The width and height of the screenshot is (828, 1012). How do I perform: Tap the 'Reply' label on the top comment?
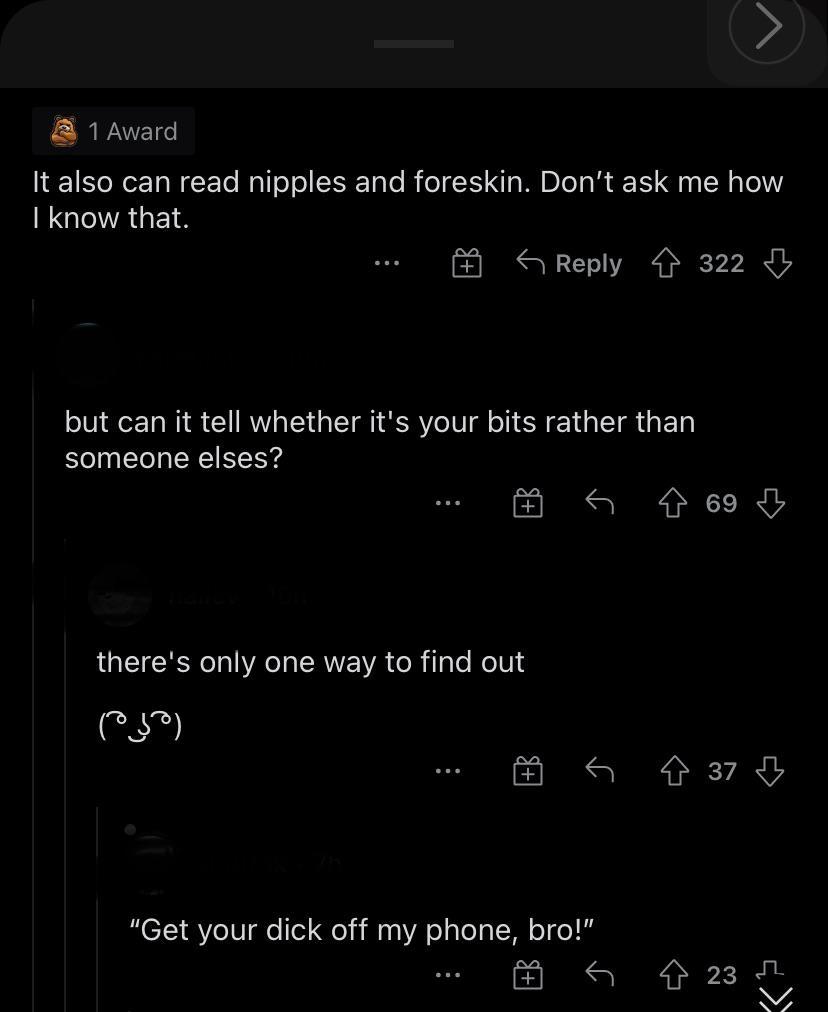(588, 263)
